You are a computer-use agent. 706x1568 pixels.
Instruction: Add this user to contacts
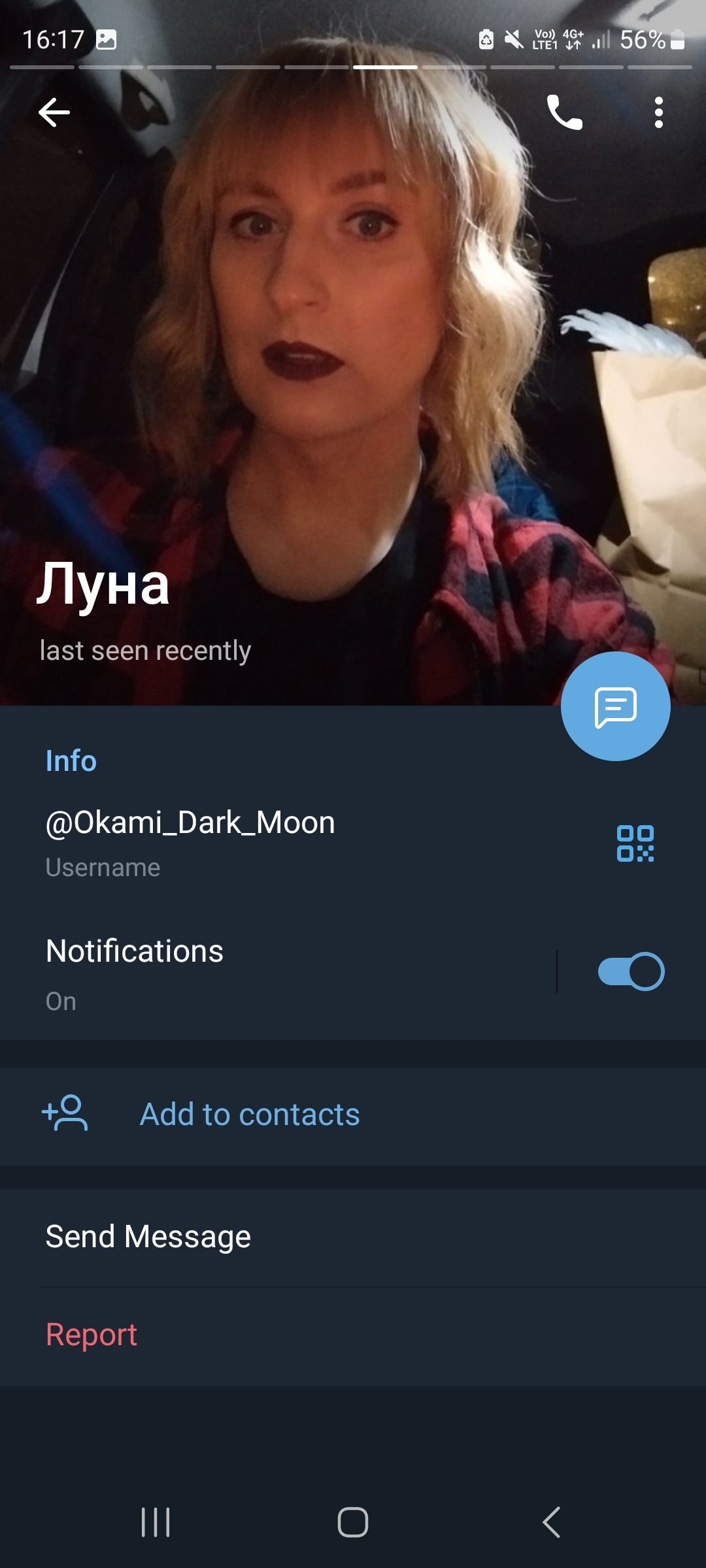pos(250,1115)
